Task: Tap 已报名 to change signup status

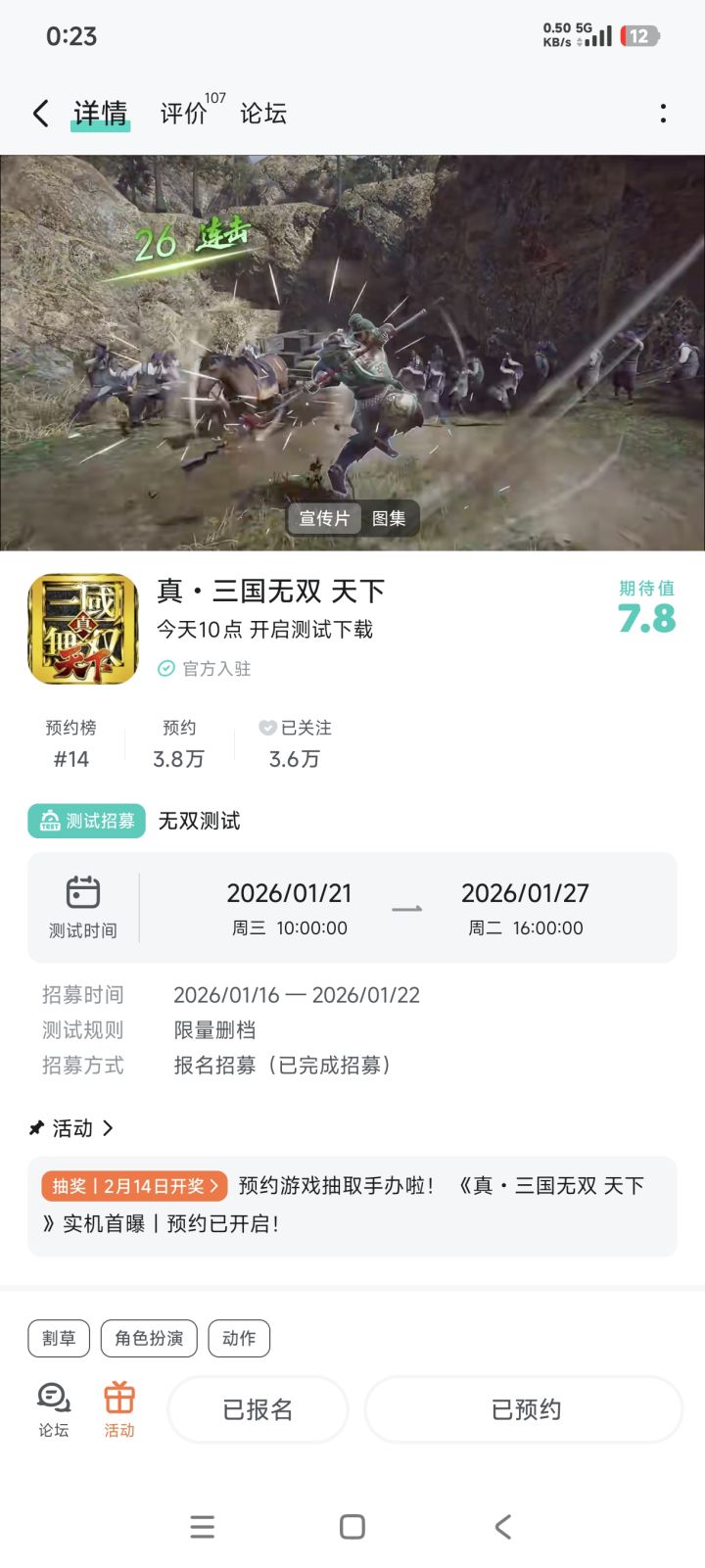Action: pos(257,1409)
